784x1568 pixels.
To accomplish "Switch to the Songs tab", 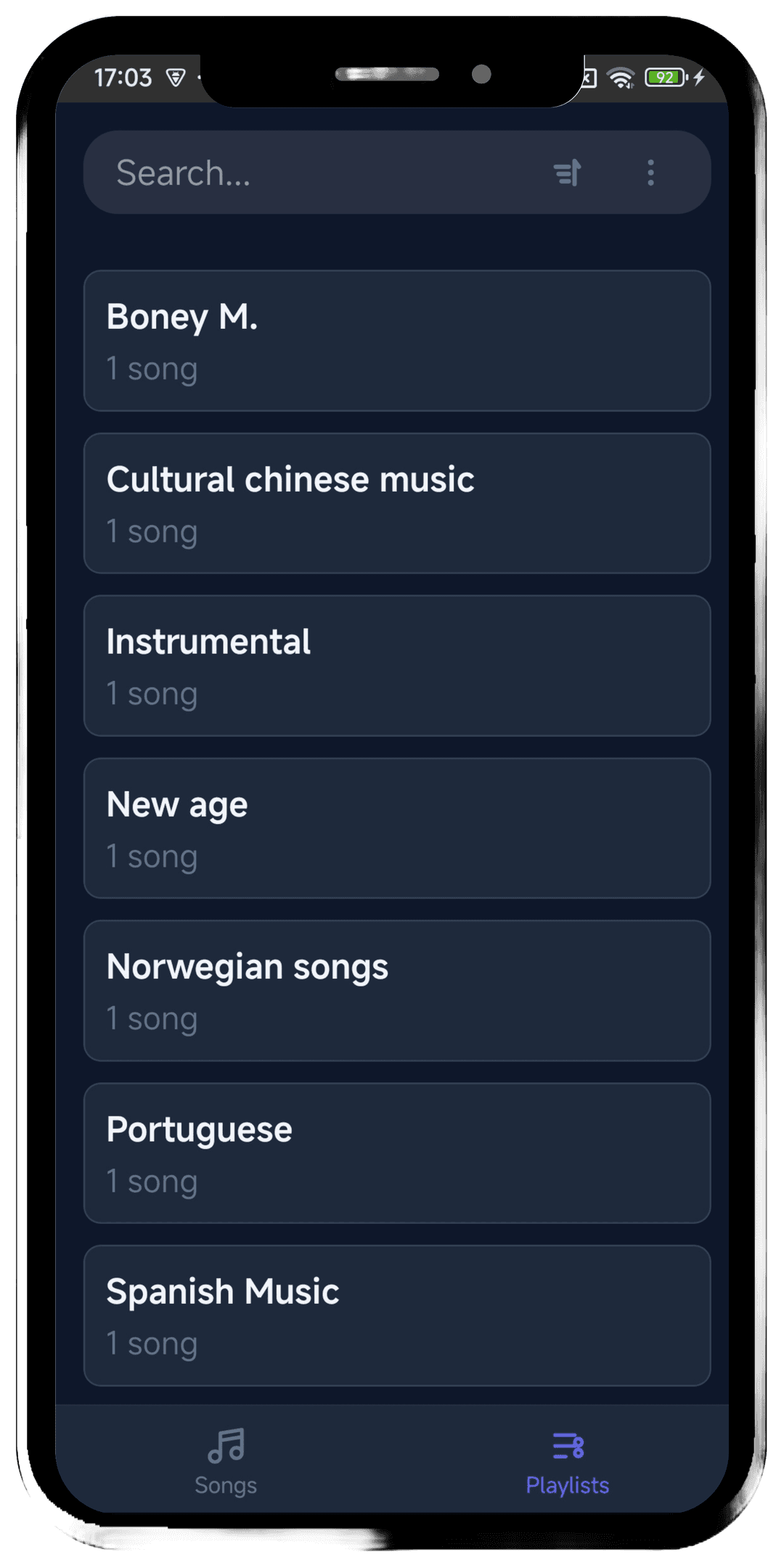I will pyautogui.click(x=225, y=1481).
